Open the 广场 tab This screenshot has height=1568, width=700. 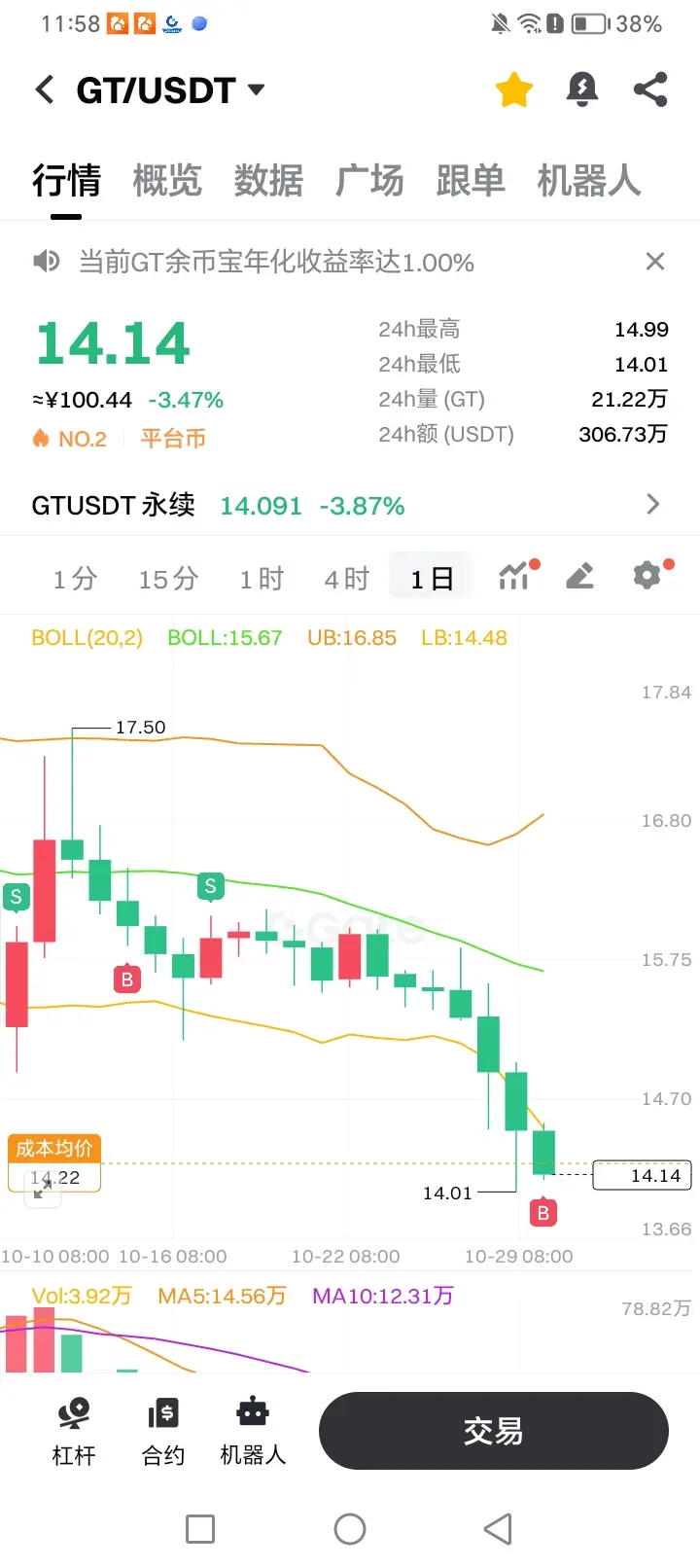(369, 181)
